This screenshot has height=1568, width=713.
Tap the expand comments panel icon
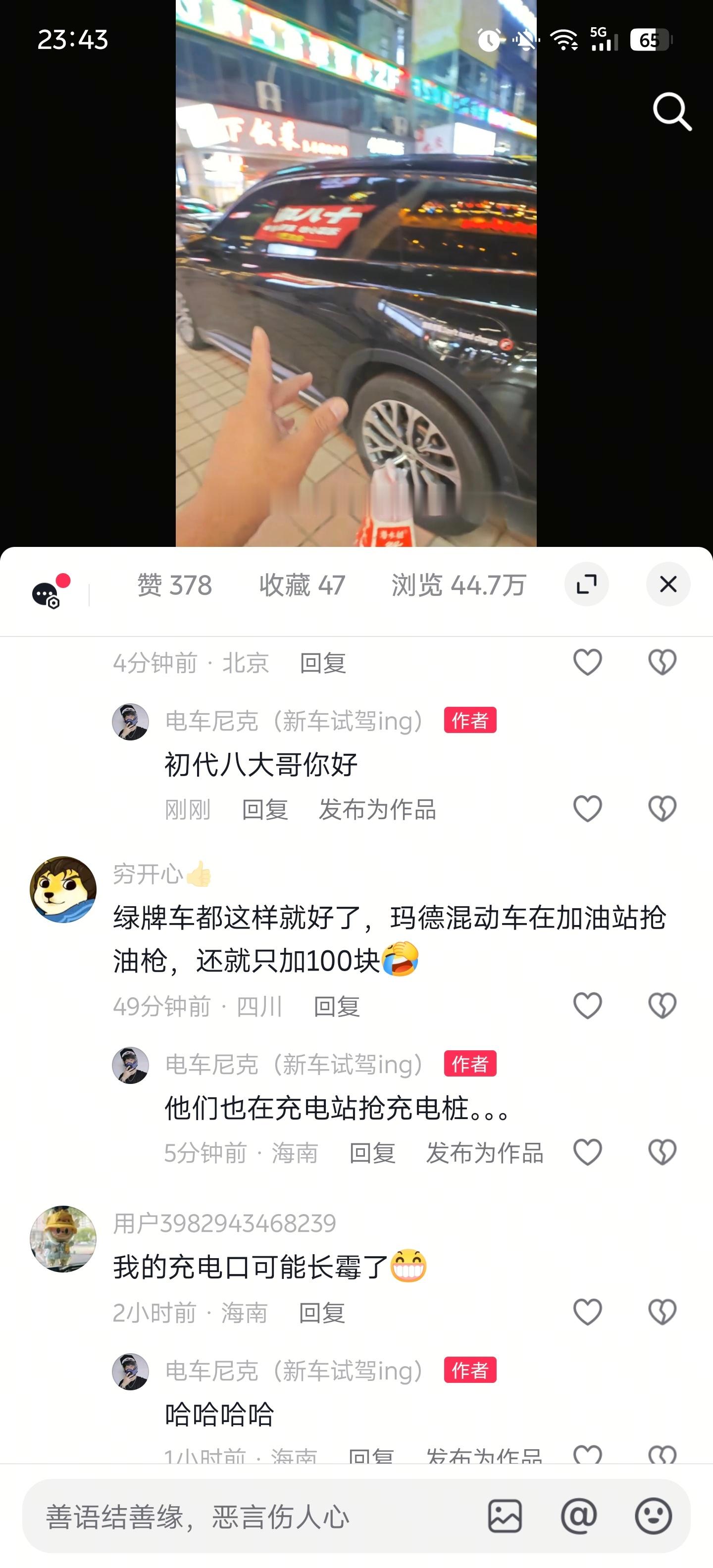tap(586, 585)
